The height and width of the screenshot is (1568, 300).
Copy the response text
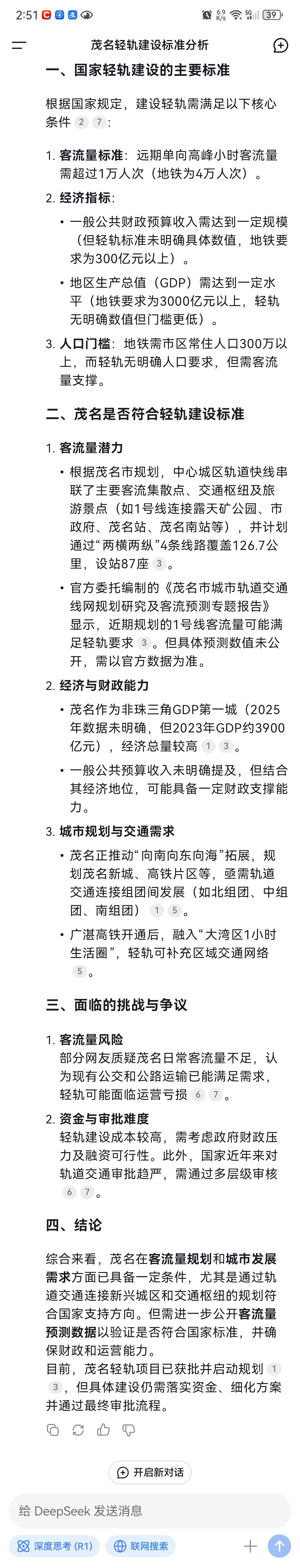tap(53, 1430)
